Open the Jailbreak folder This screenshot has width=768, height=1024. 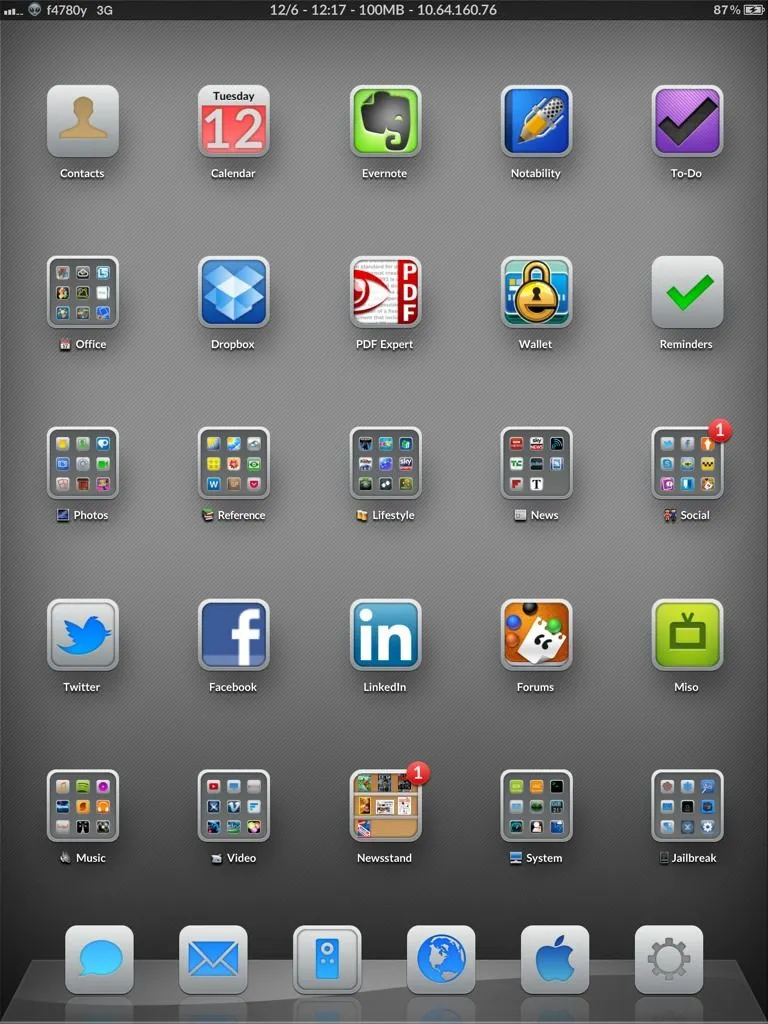(x=687, y=806)
